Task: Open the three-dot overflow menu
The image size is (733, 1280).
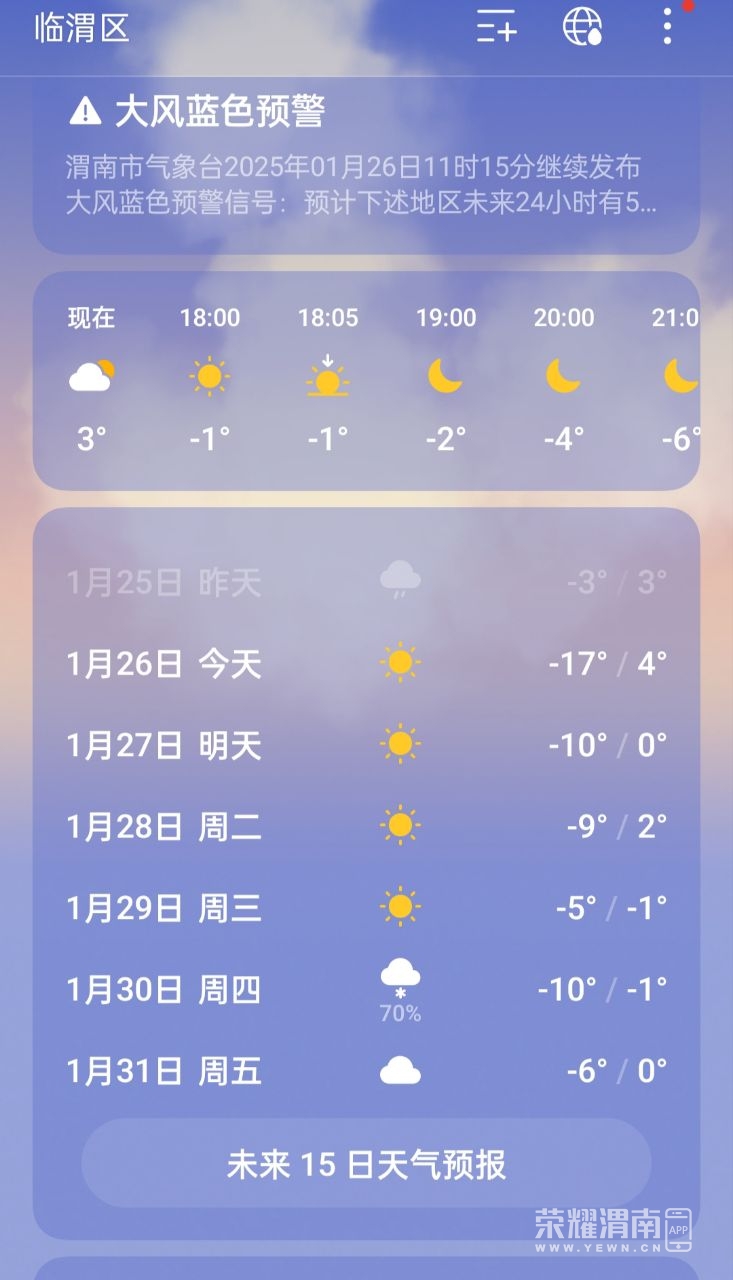Action: click(x=667, y=27)
